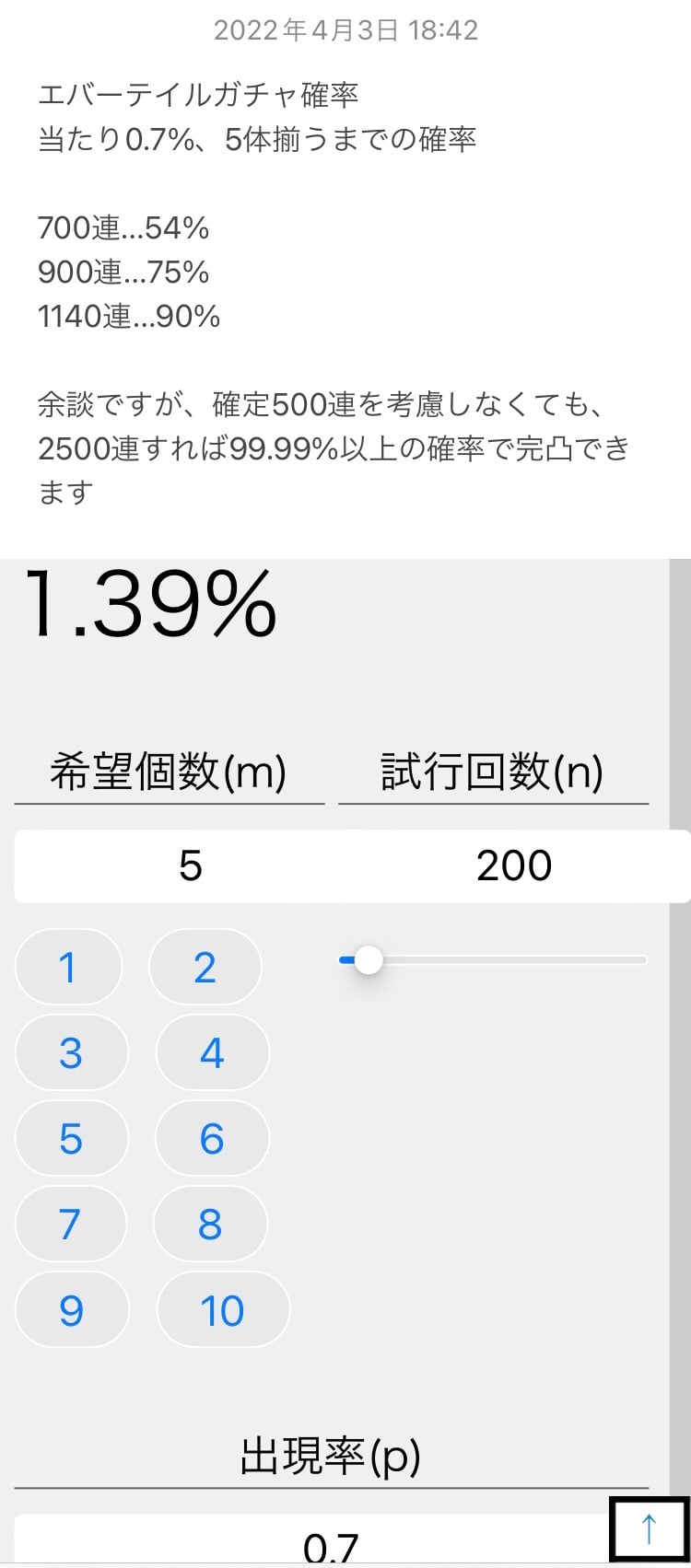Viewport: 691px width, 1568px height.
Task: Set desired count to 5
Action: pos(71,1139)
